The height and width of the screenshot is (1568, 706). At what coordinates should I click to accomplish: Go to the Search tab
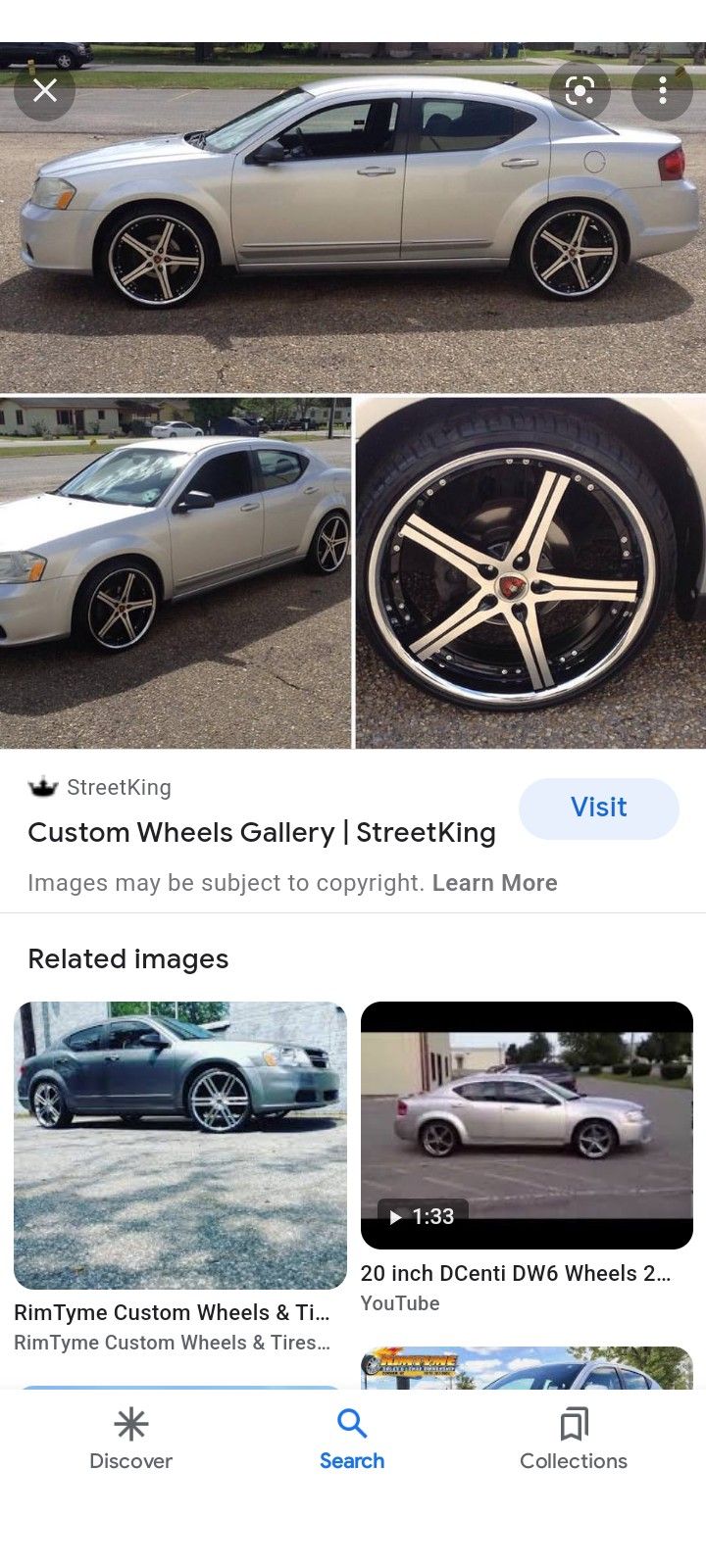(352, 1439)
